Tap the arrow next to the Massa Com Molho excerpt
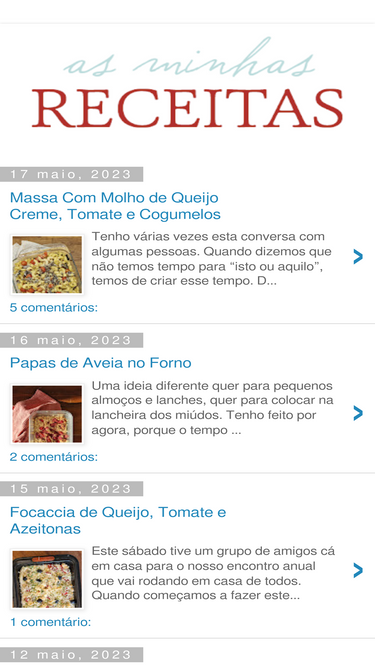This screenshot has width=375, height=667. tap(358, 257)
